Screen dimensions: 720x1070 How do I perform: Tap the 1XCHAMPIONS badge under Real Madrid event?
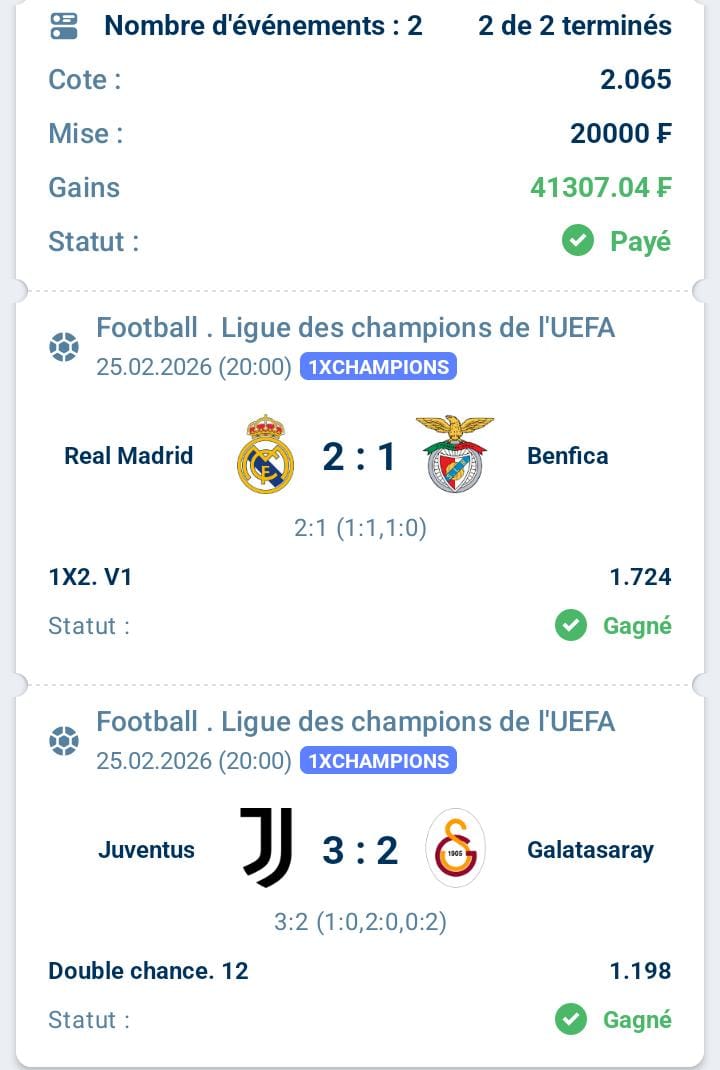[378, 367]
